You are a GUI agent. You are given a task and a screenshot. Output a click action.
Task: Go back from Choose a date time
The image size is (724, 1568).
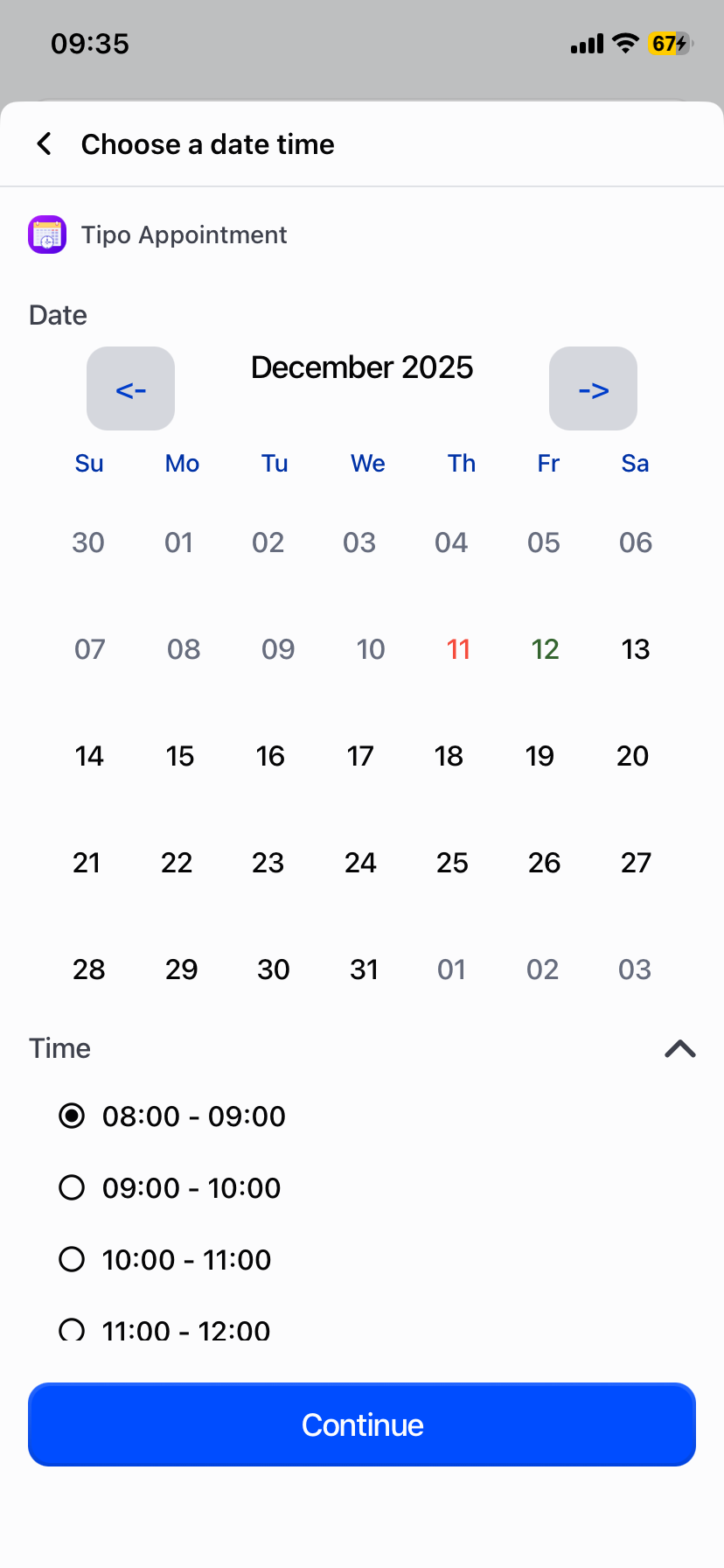(x=45, y=143)
